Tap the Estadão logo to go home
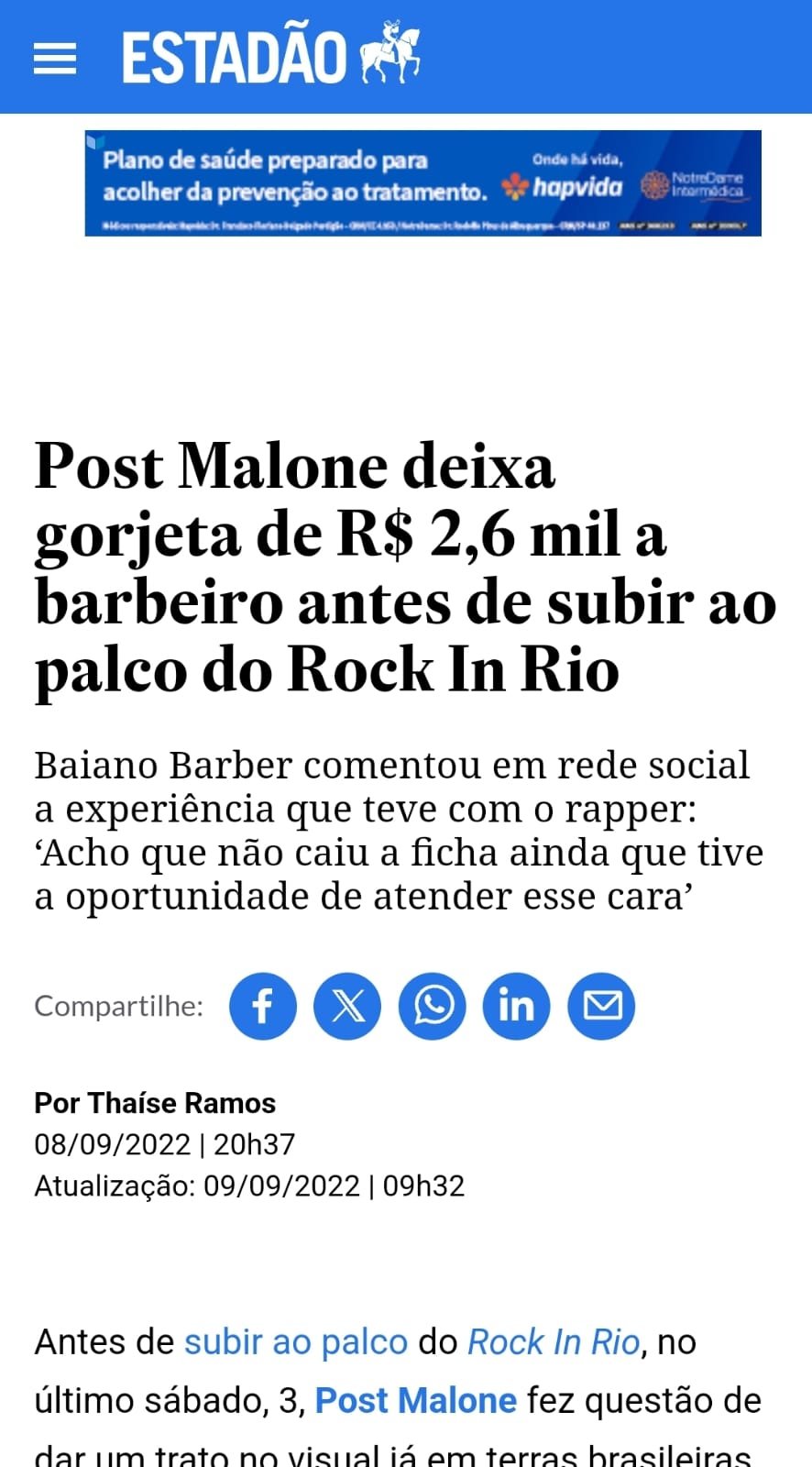This screenshot has width=812, height=1467. 271,55
